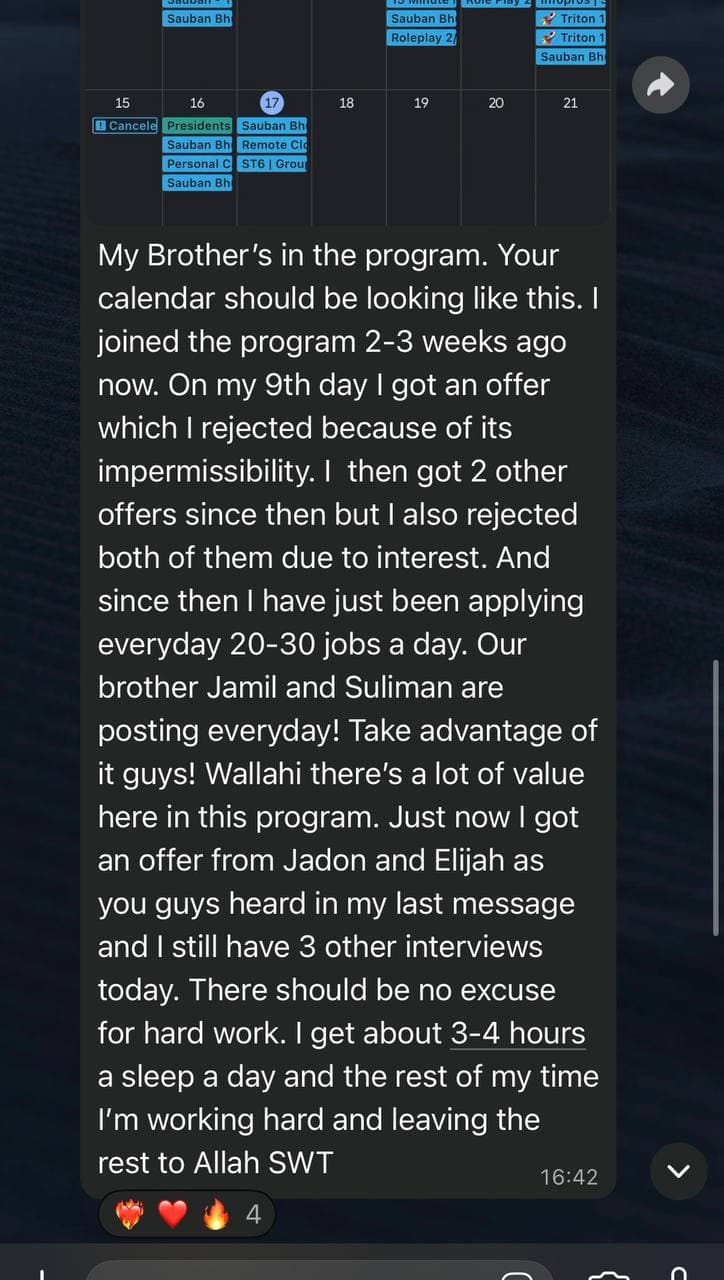The width and height of the screenshot is (724, 1280).
Task: Forward the message using the arrow icon
Action: tap(661, 86)
